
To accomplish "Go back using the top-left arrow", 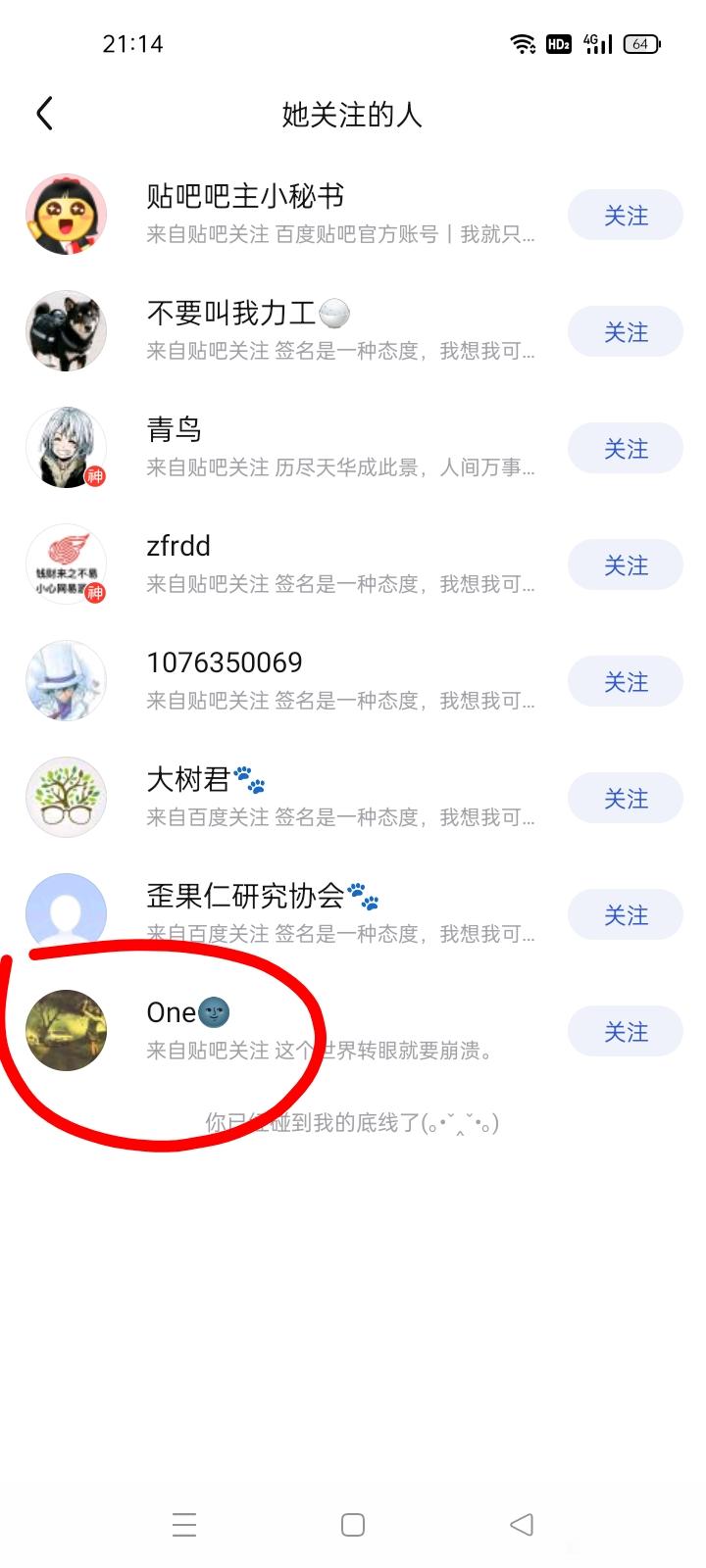I will (44, 114).
